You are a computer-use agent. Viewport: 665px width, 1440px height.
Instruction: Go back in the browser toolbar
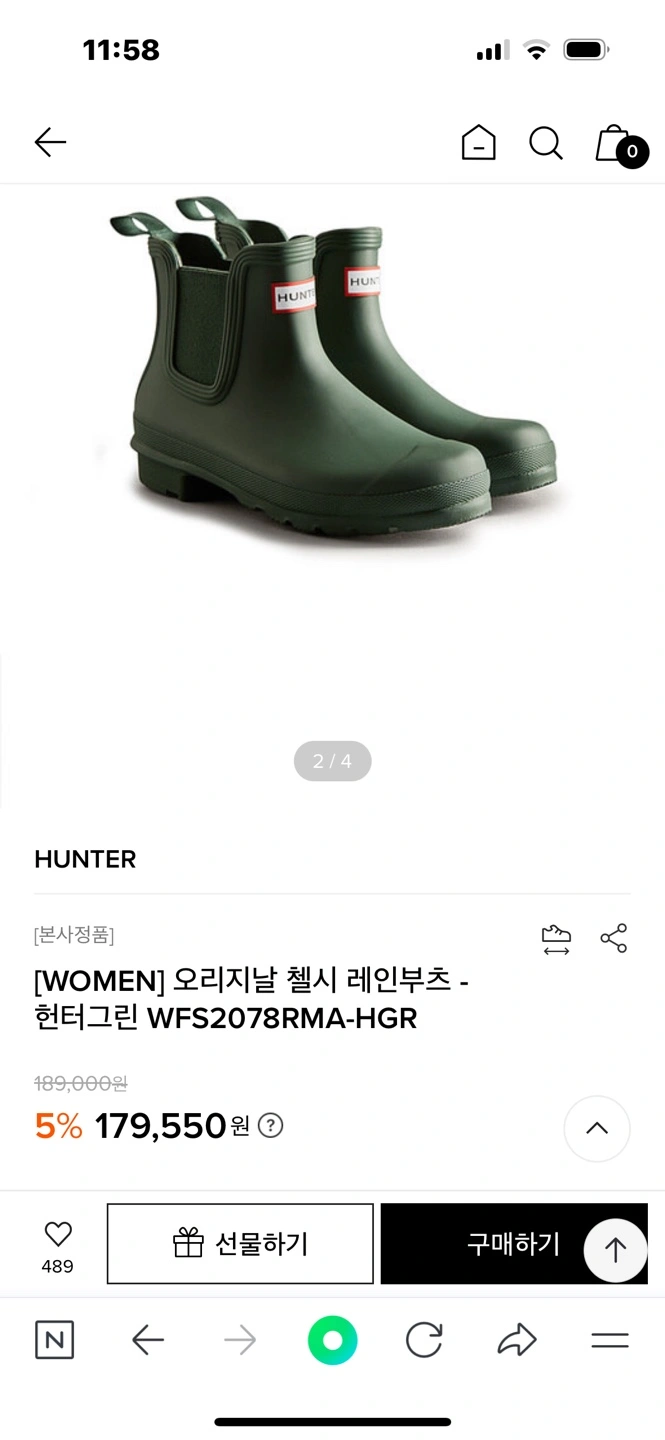coord(148,1340)
